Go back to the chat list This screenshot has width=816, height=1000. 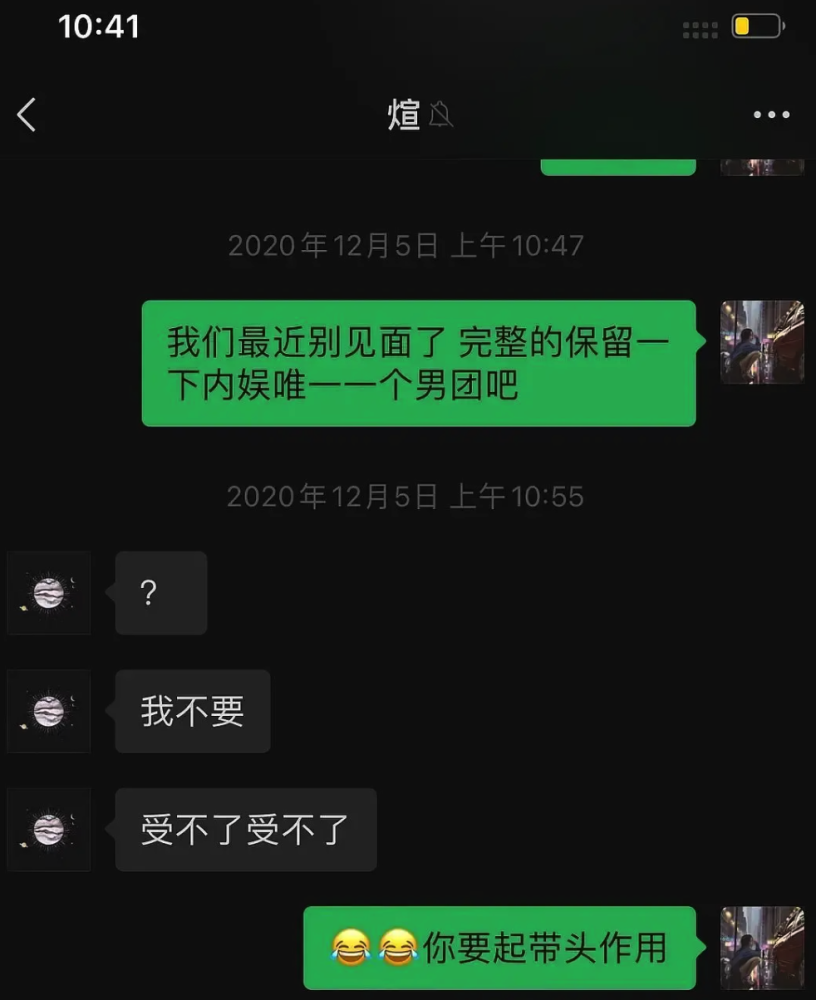pos(27,115)
